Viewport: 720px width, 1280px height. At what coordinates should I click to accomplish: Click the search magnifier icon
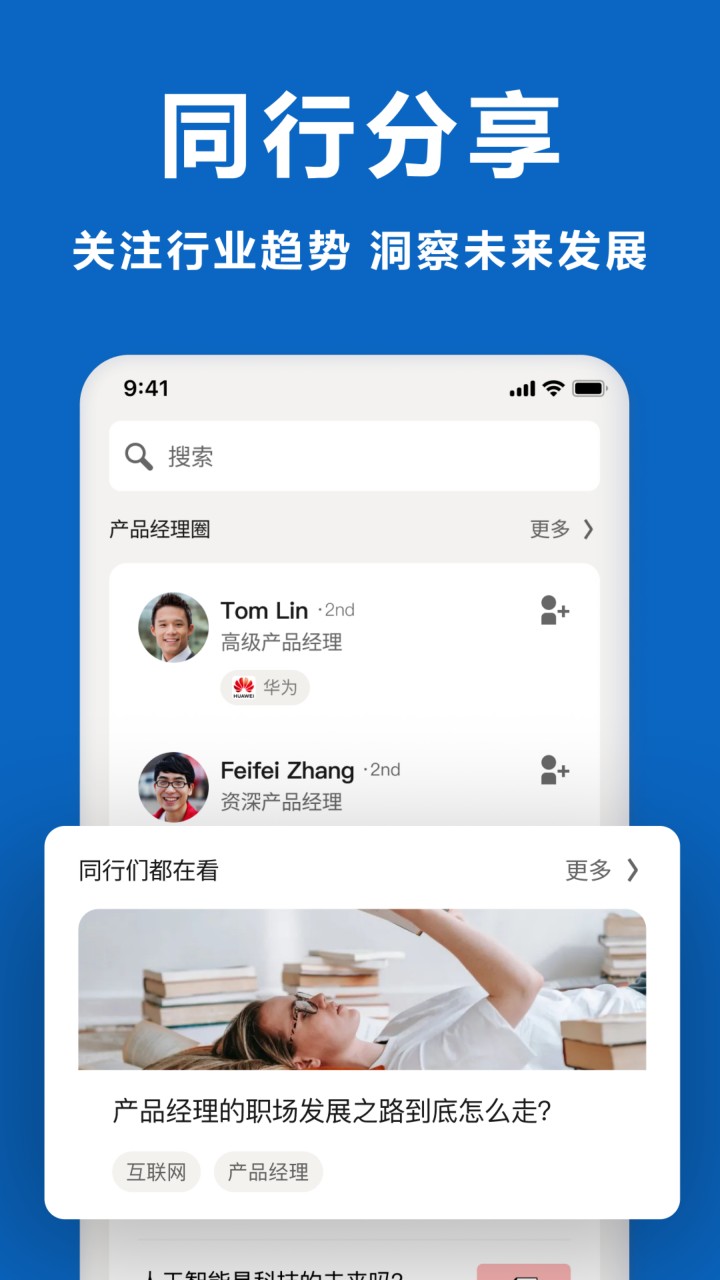(x=138, y=456)
